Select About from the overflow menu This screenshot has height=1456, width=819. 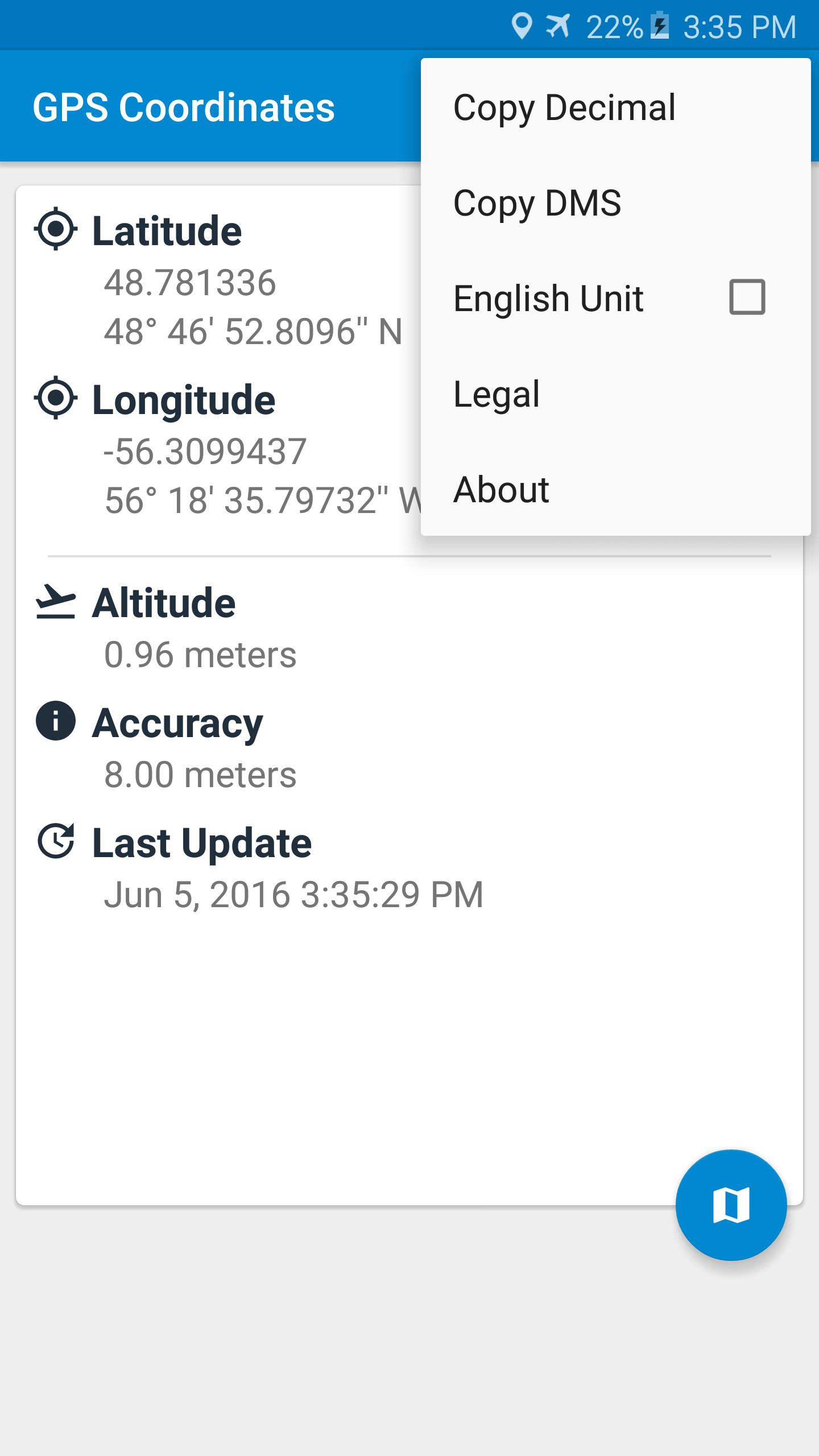501,489
